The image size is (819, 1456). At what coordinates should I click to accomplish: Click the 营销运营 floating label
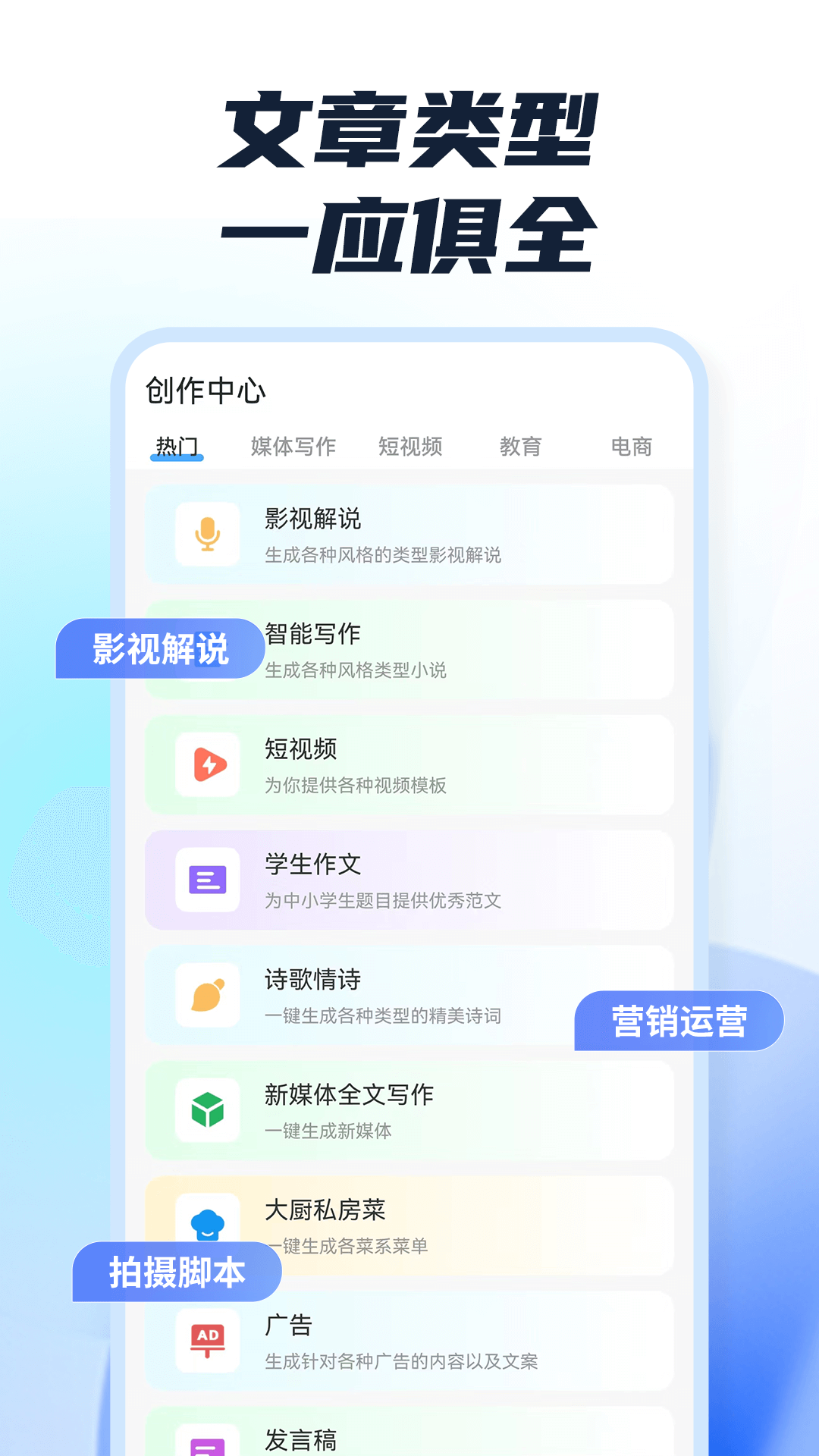point(679,1020)
